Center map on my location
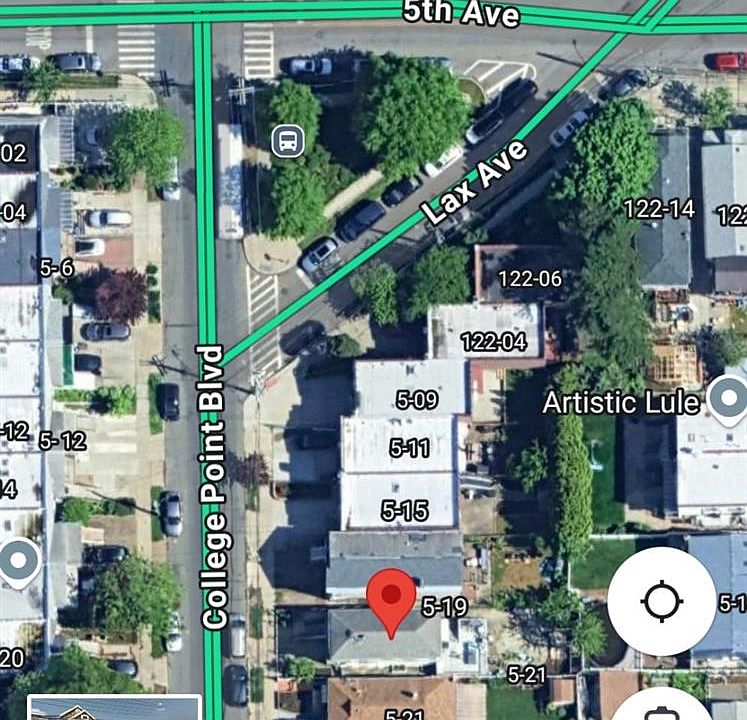Image resolution: width=747 pixels, height=720 pixels. [x=661, y=601]
